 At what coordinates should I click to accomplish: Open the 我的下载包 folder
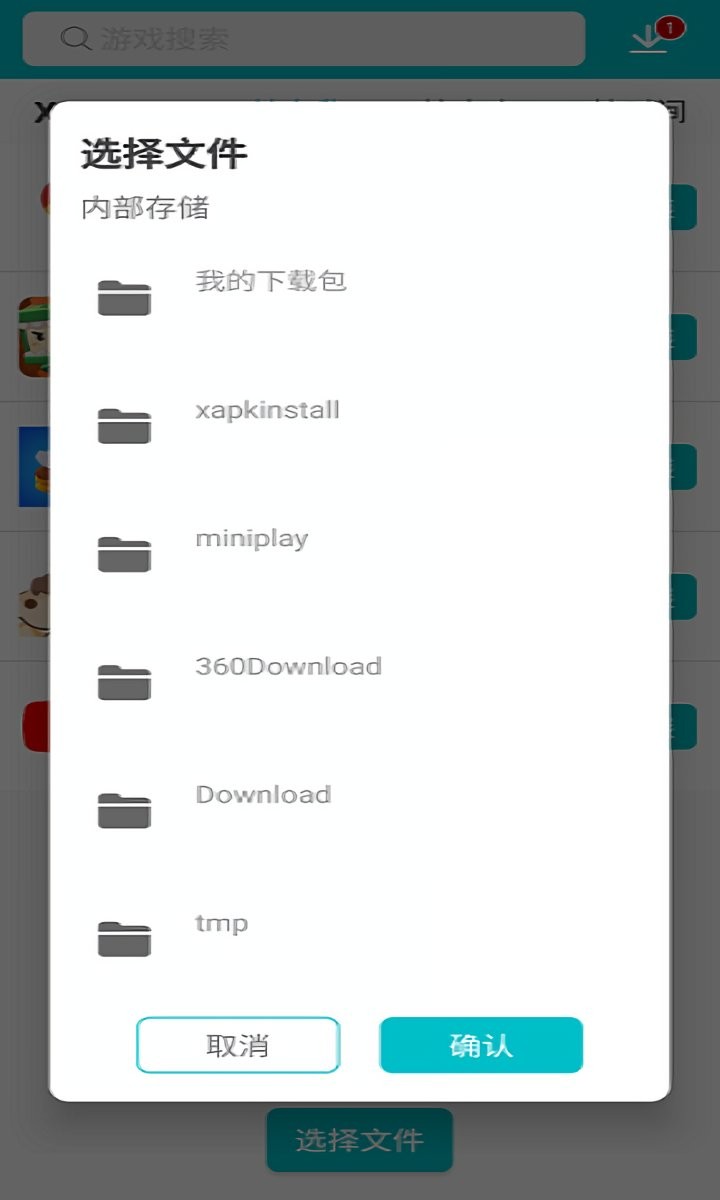click(x=270, y=281)
